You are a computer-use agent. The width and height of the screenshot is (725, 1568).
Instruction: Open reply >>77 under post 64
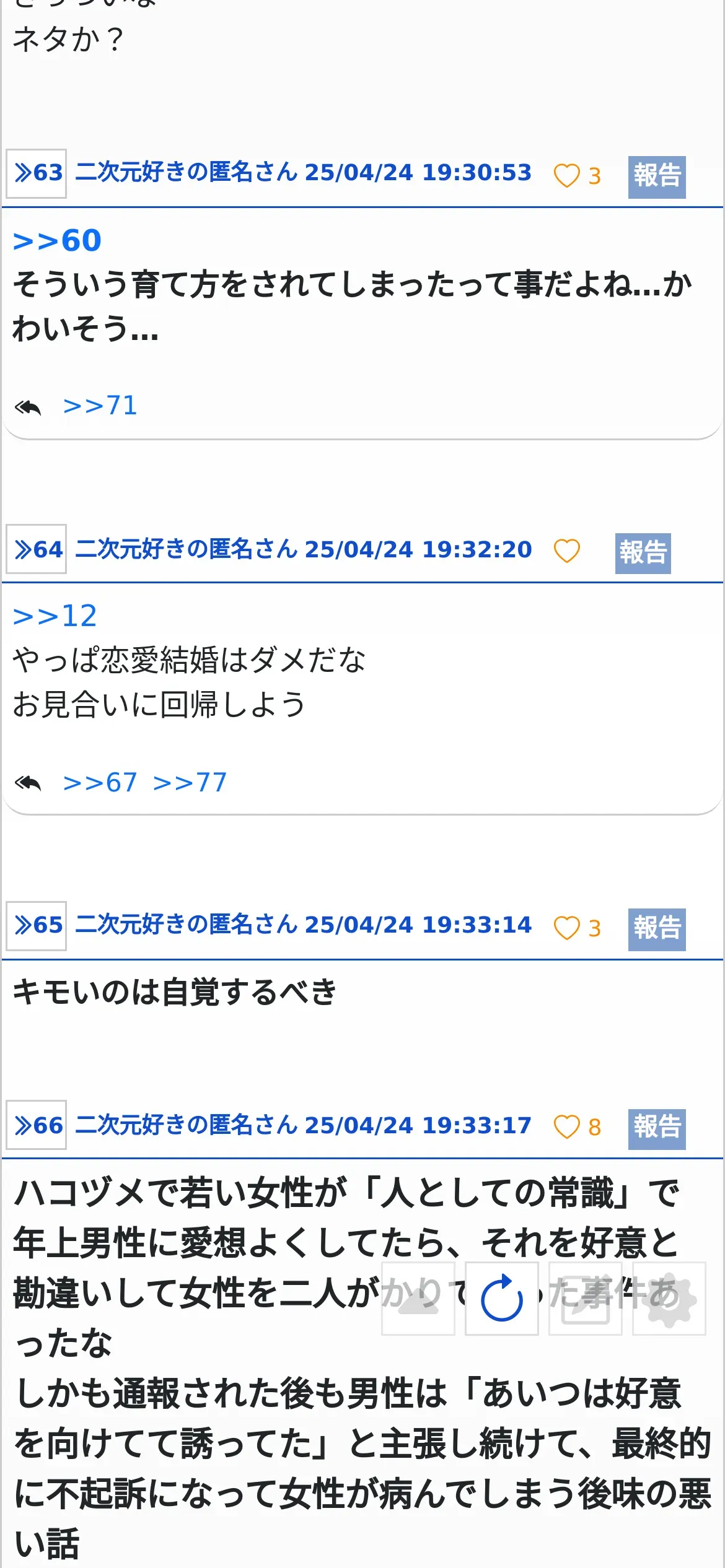point(190,783)
